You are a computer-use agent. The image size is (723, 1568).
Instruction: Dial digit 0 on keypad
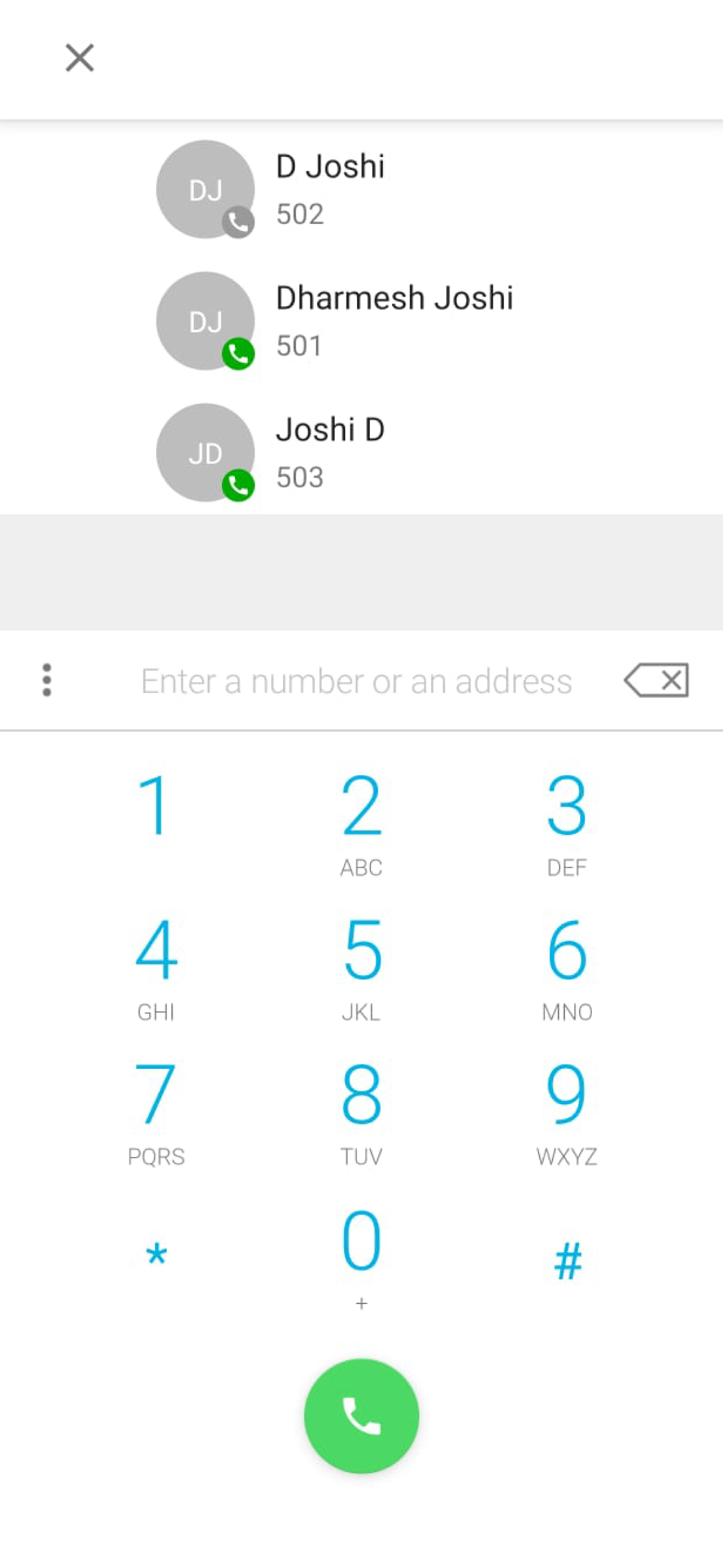[361, 1255]
